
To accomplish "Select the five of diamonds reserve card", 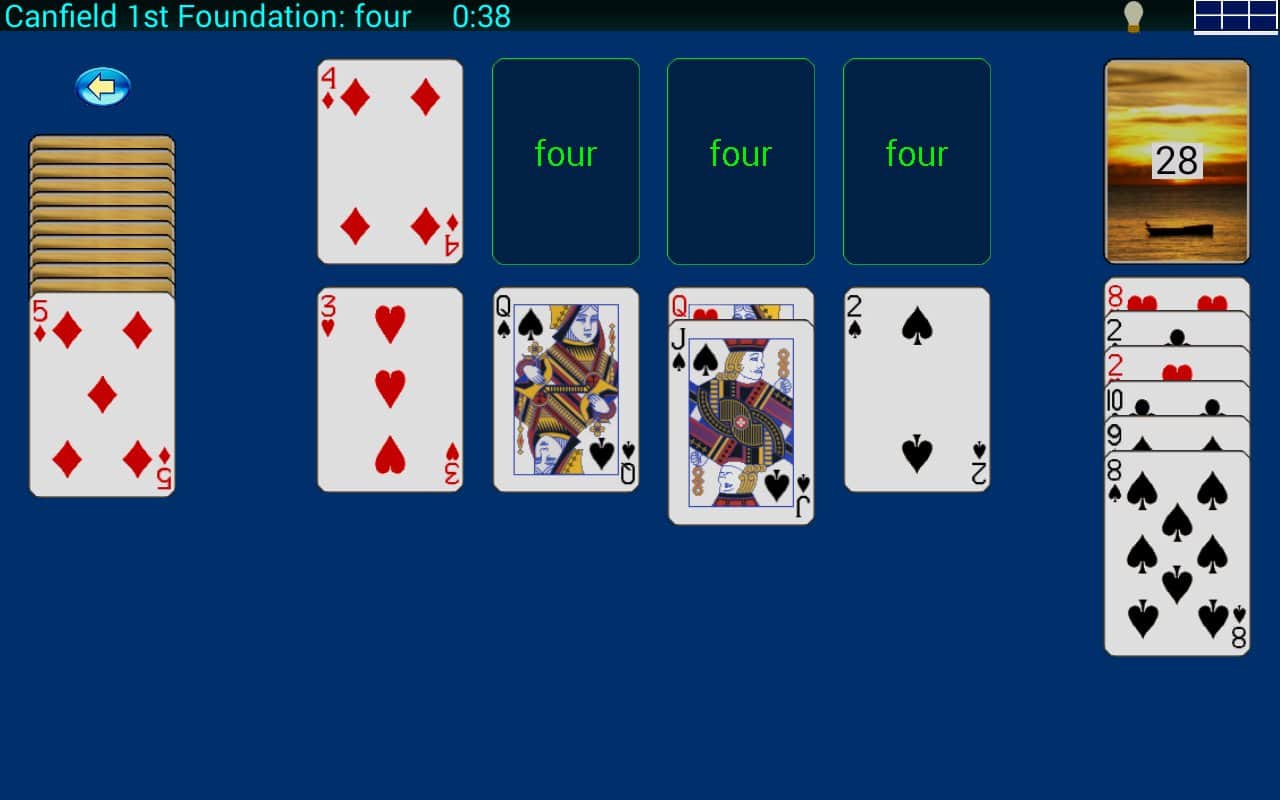I will [x=102, y=394].
